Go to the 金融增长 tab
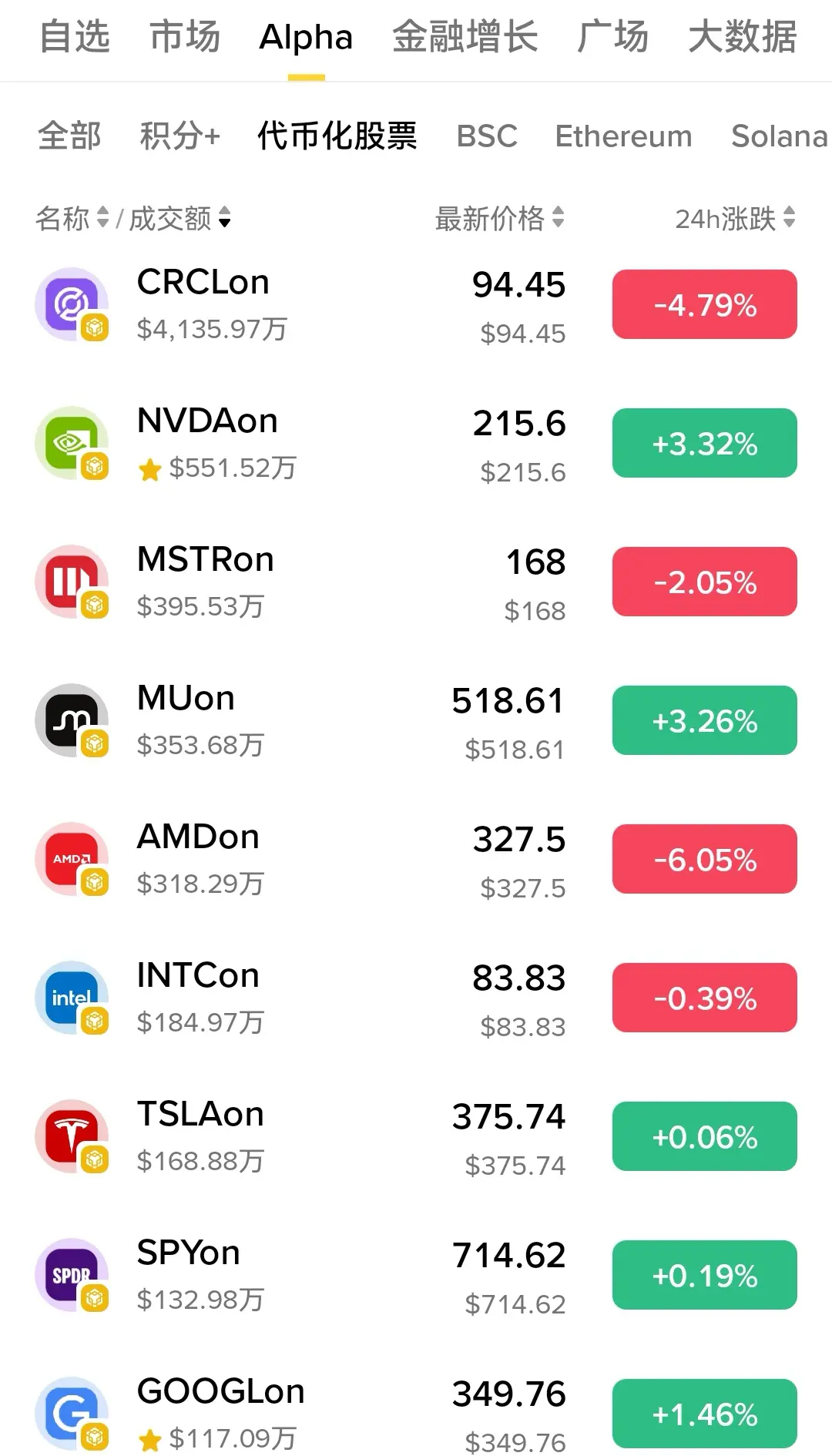 pos(465,37)
